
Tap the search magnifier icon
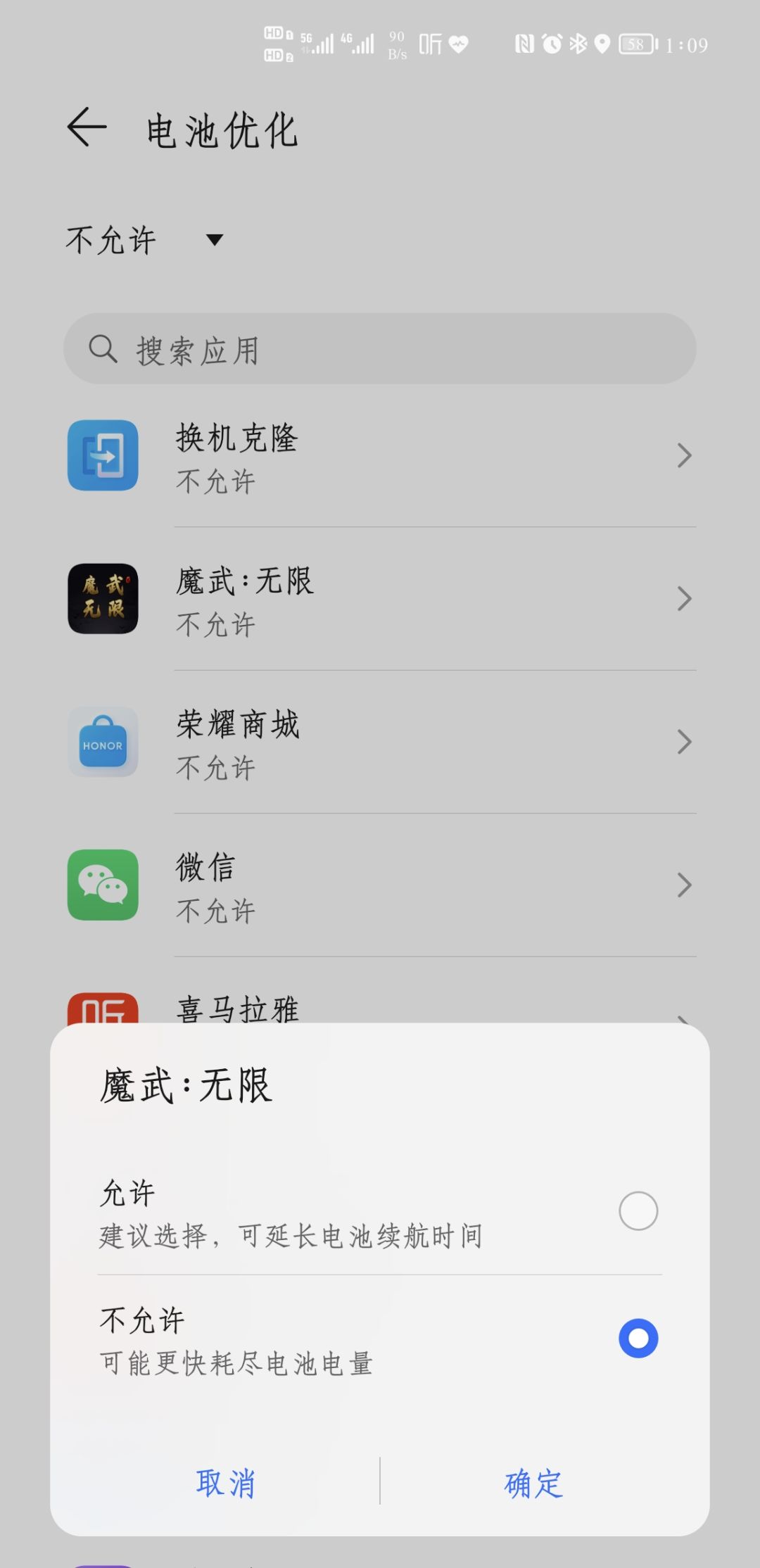click(x=104, y=348)
